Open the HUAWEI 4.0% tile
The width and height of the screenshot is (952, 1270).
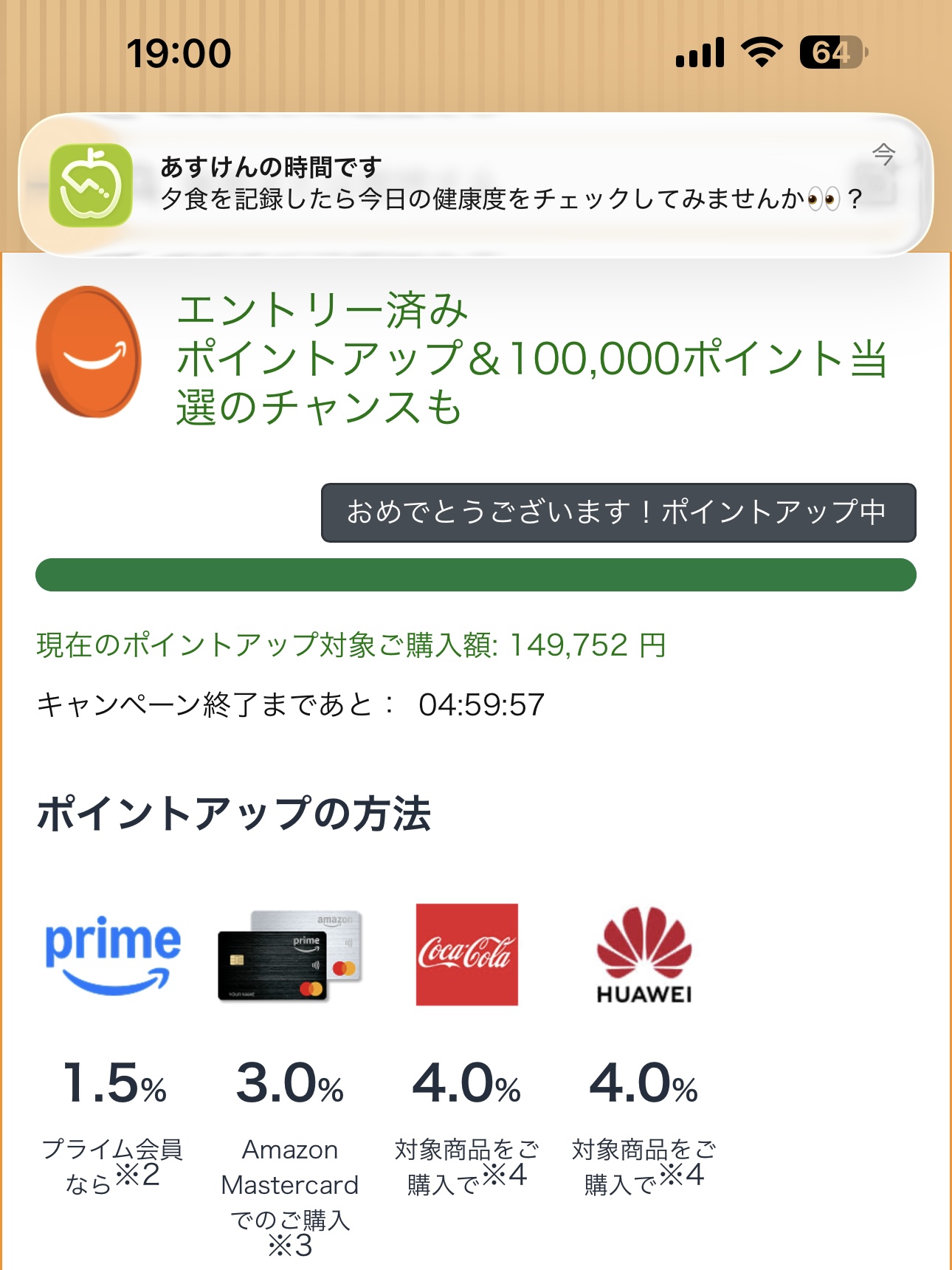tap(644, 1048)
